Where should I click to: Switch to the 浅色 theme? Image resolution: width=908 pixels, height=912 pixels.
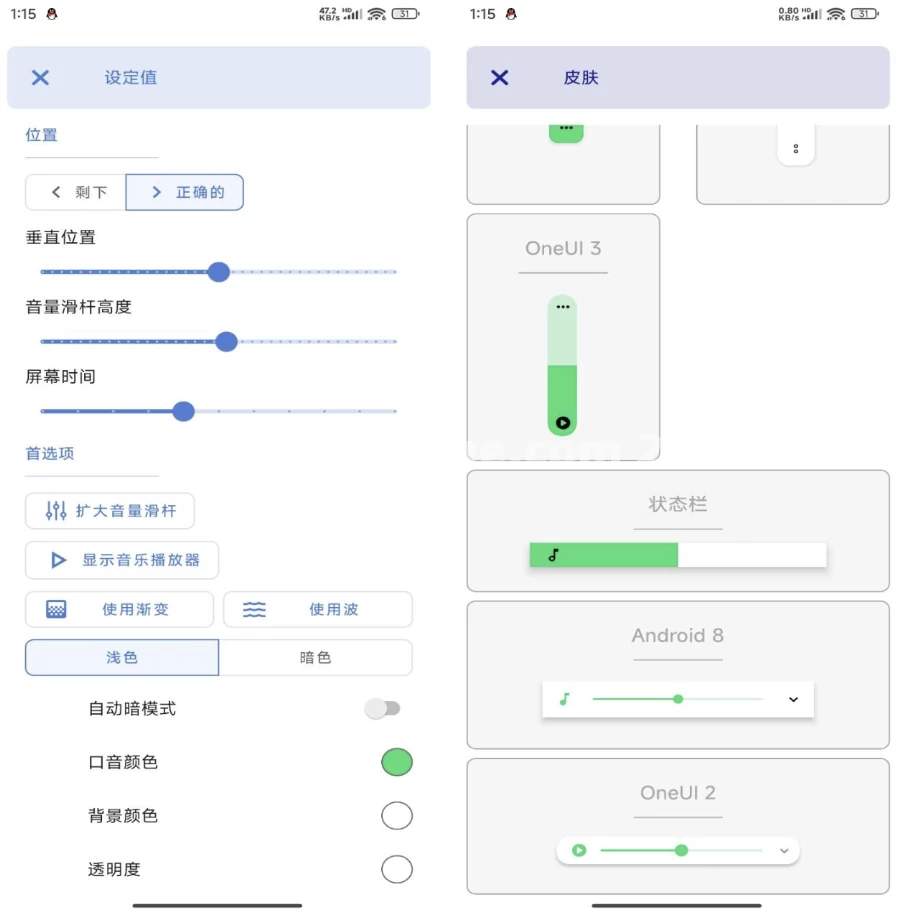click(122, 658)
